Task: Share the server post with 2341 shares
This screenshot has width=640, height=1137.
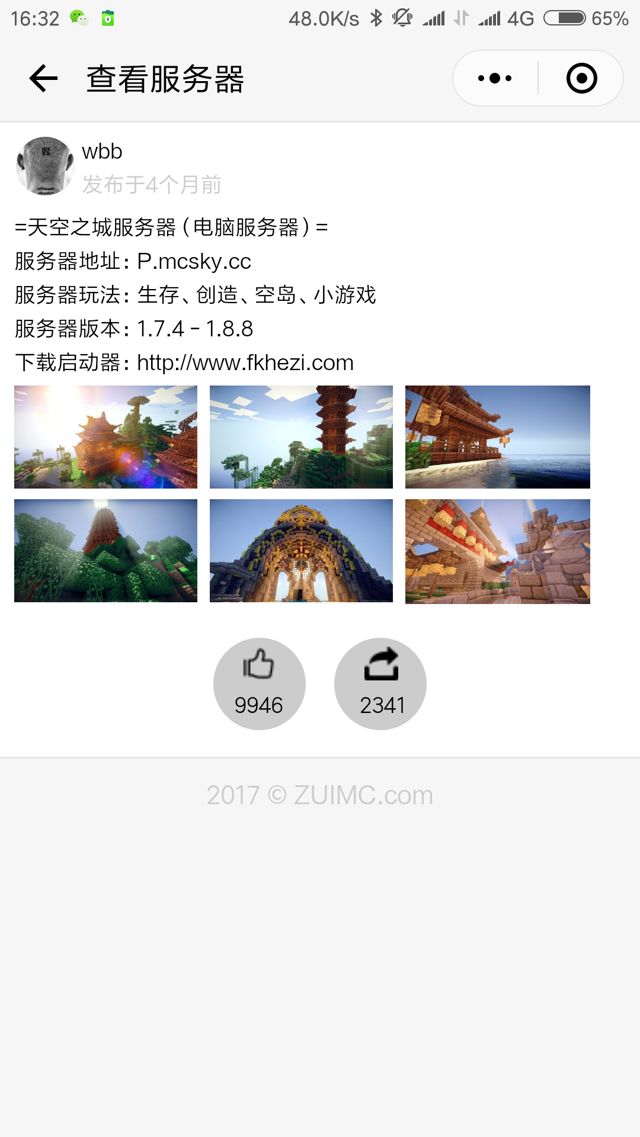Action: tap(380, 684)
